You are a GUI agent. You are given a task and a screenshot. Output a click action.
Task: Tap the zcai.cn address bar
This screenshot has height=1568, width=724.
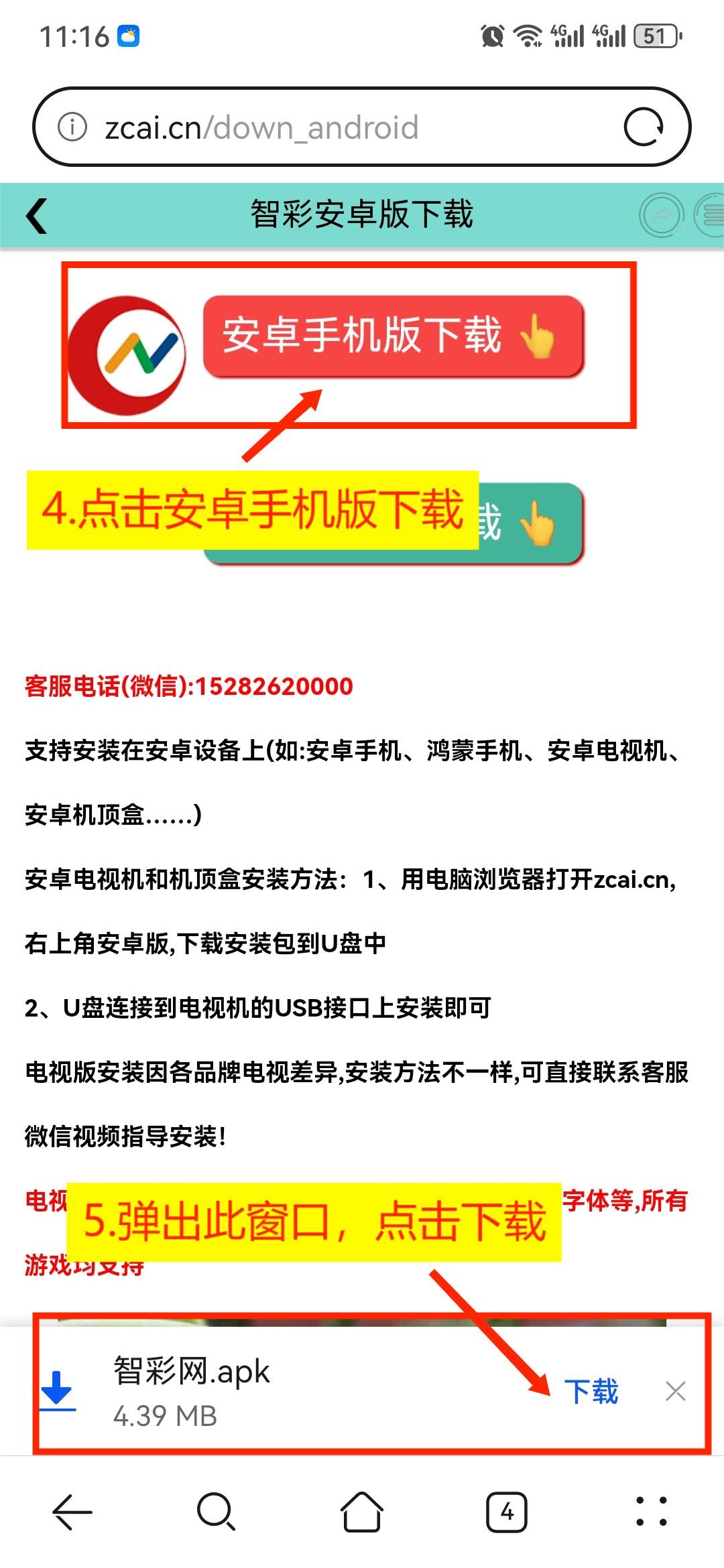click(x=335, y=127)
